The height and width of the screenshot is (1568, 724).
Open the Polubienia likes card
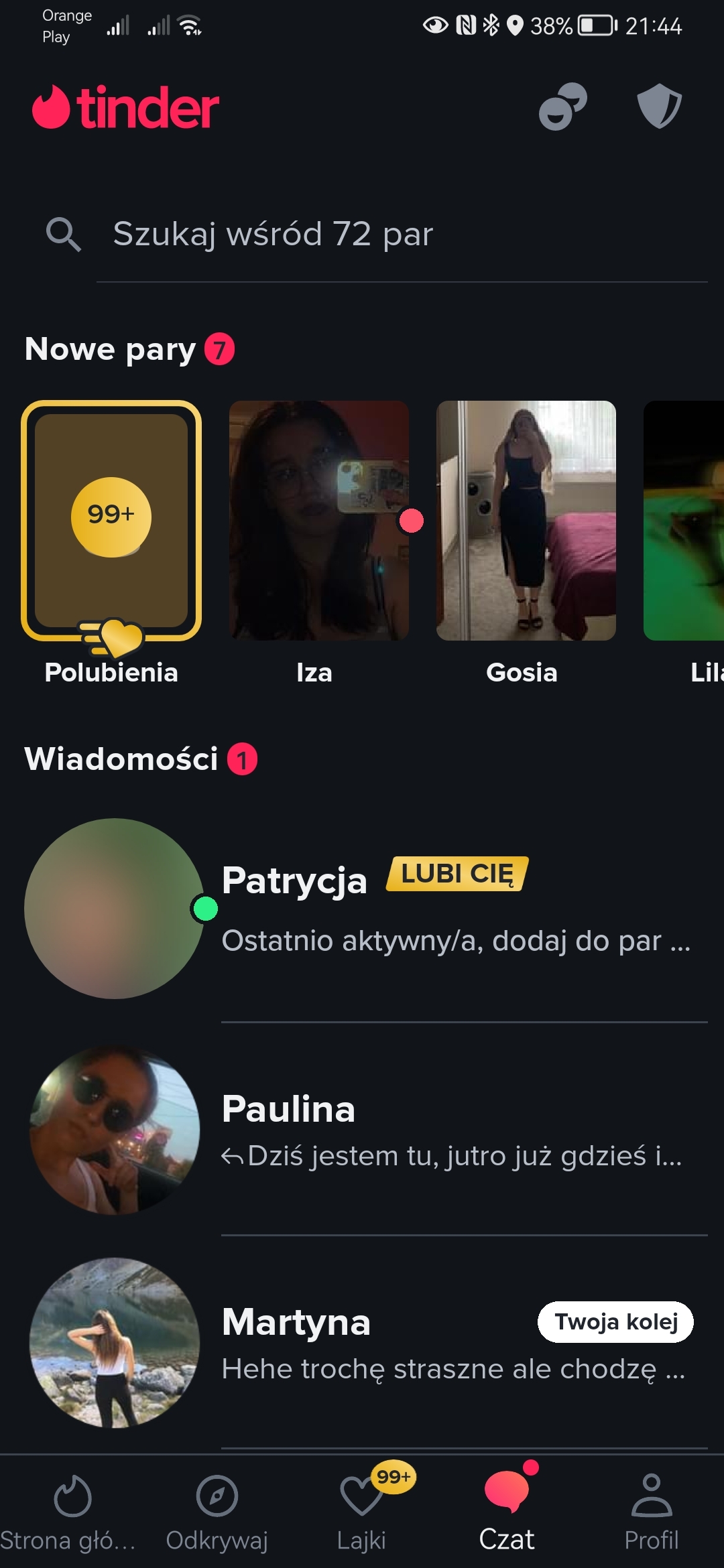(111, 521)
